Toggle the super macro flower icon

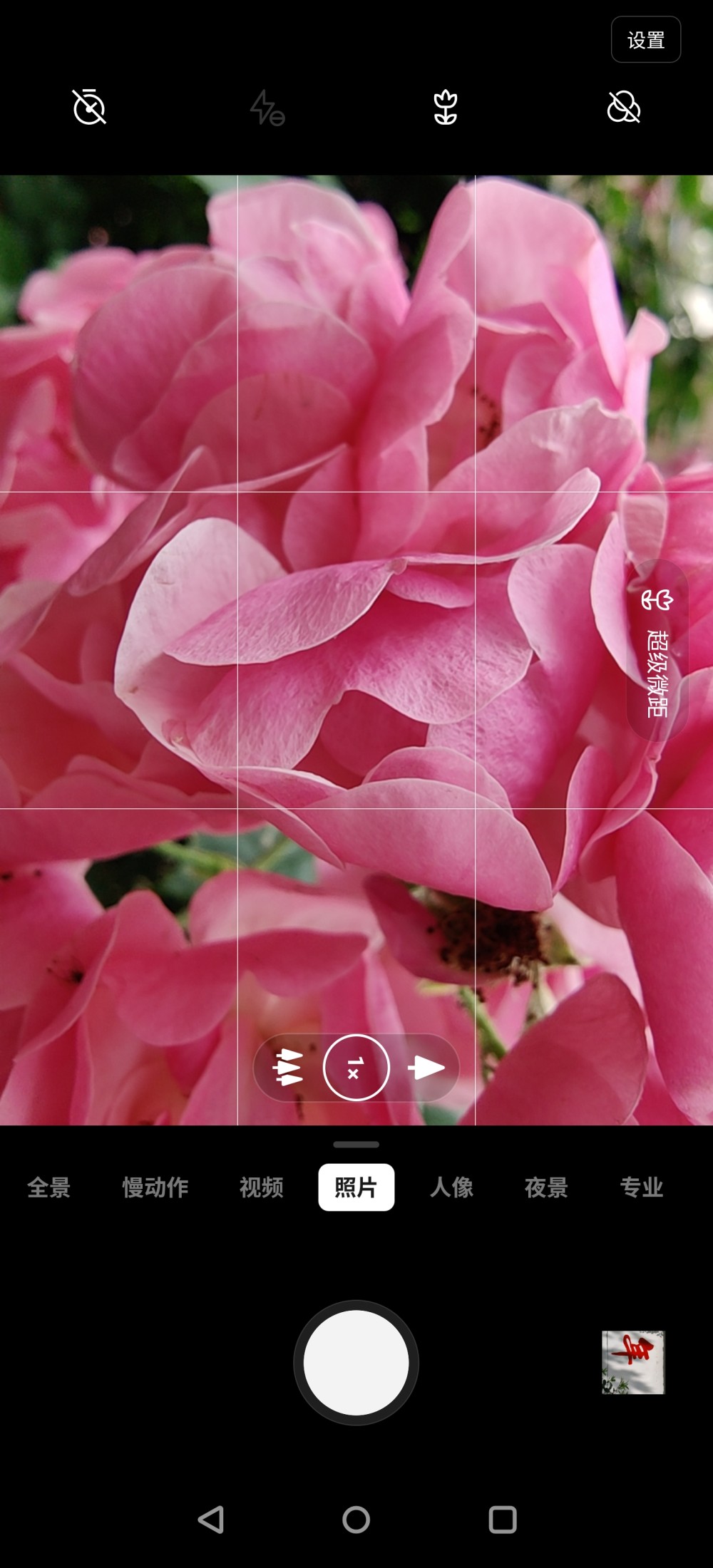(446, 108)
